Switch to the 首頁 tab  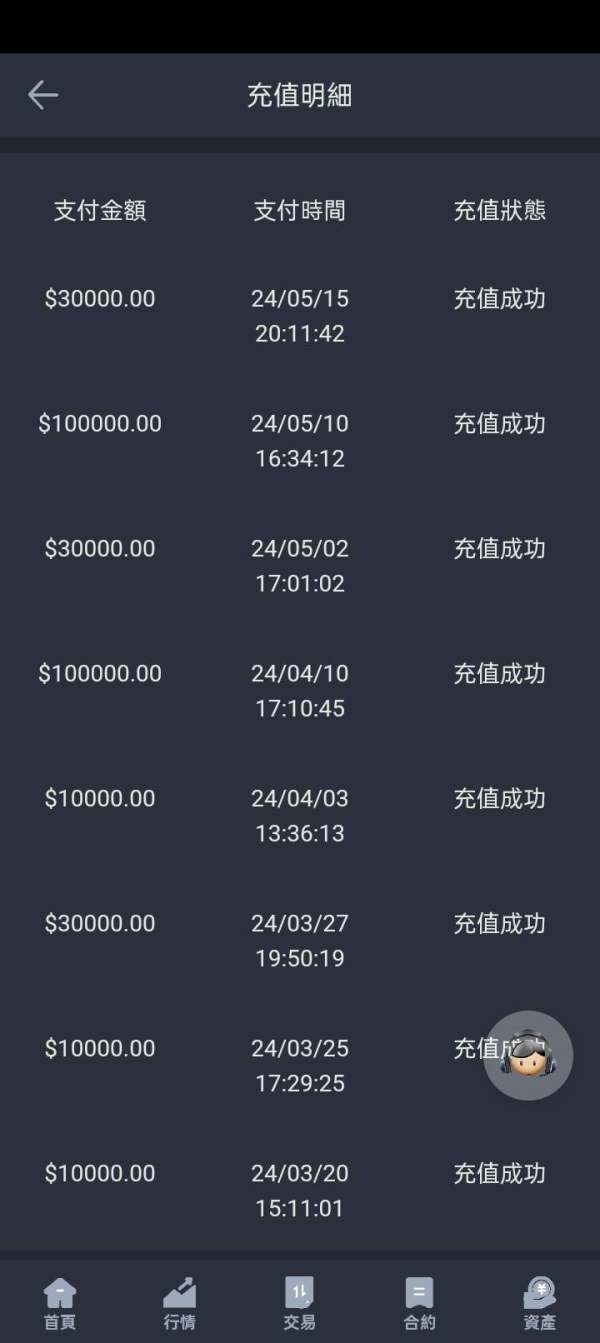[x=60, y=1303]
